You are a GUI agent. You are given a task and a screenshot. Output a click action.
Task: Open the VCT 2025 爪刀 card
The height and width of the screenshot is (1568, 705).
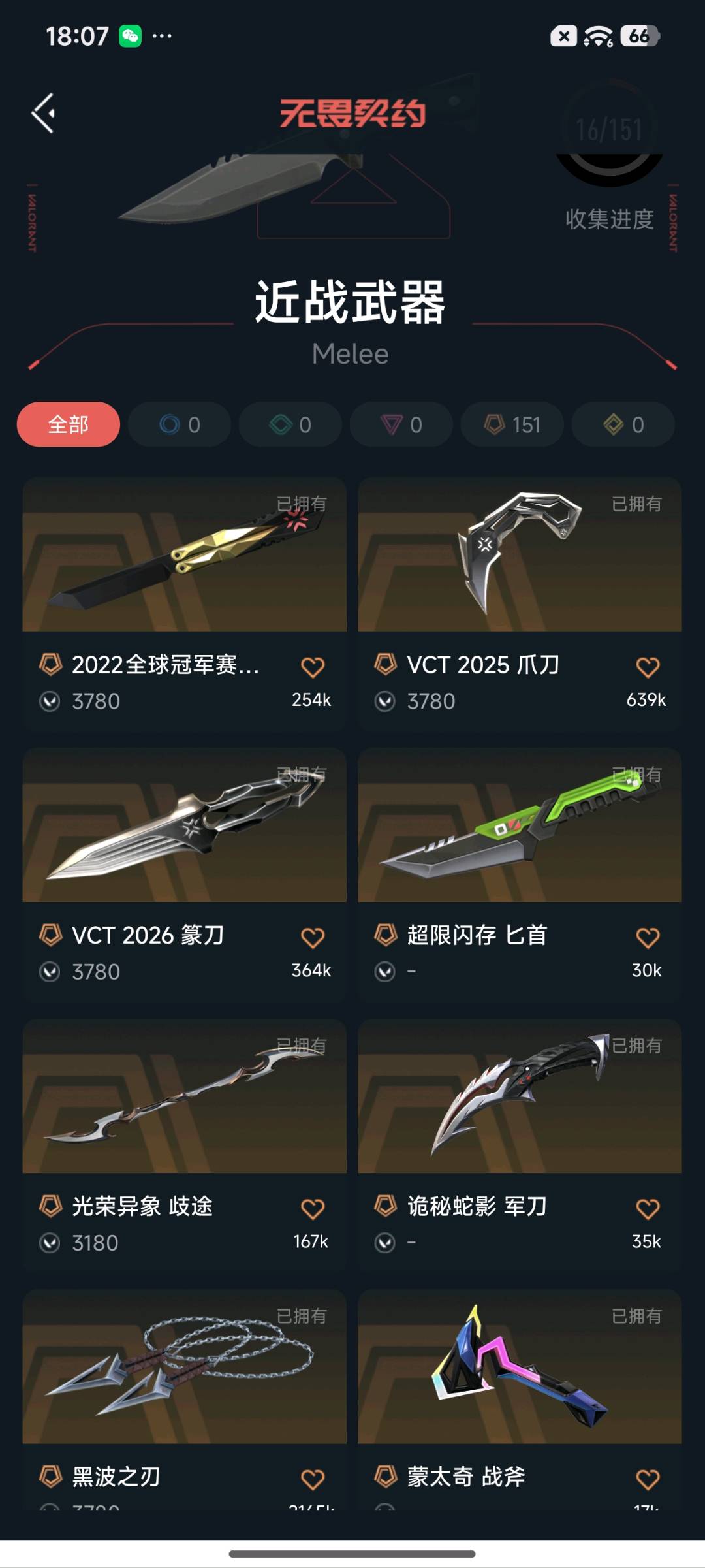coord(520,604)
